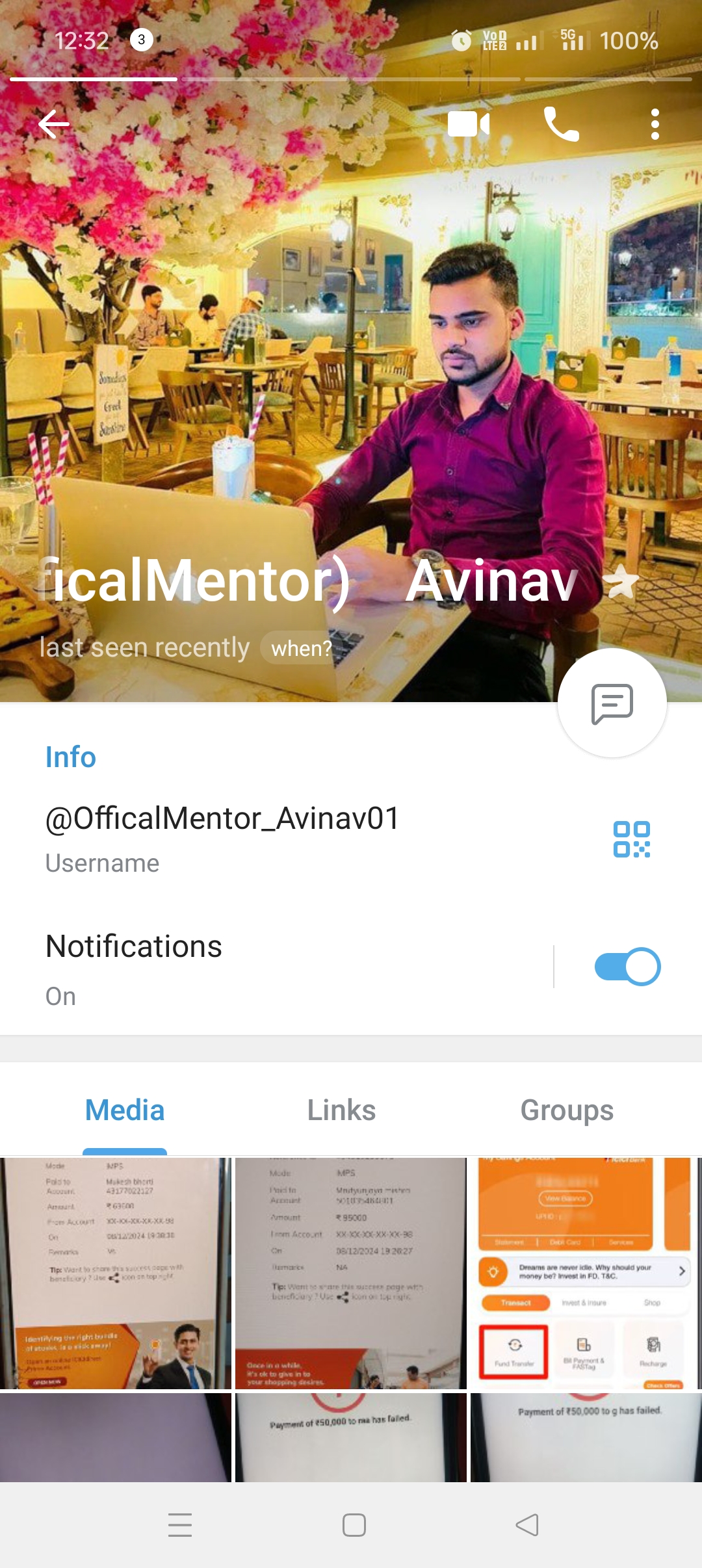
Task: Switch to the Links tab
Action: click(341, 1110)
